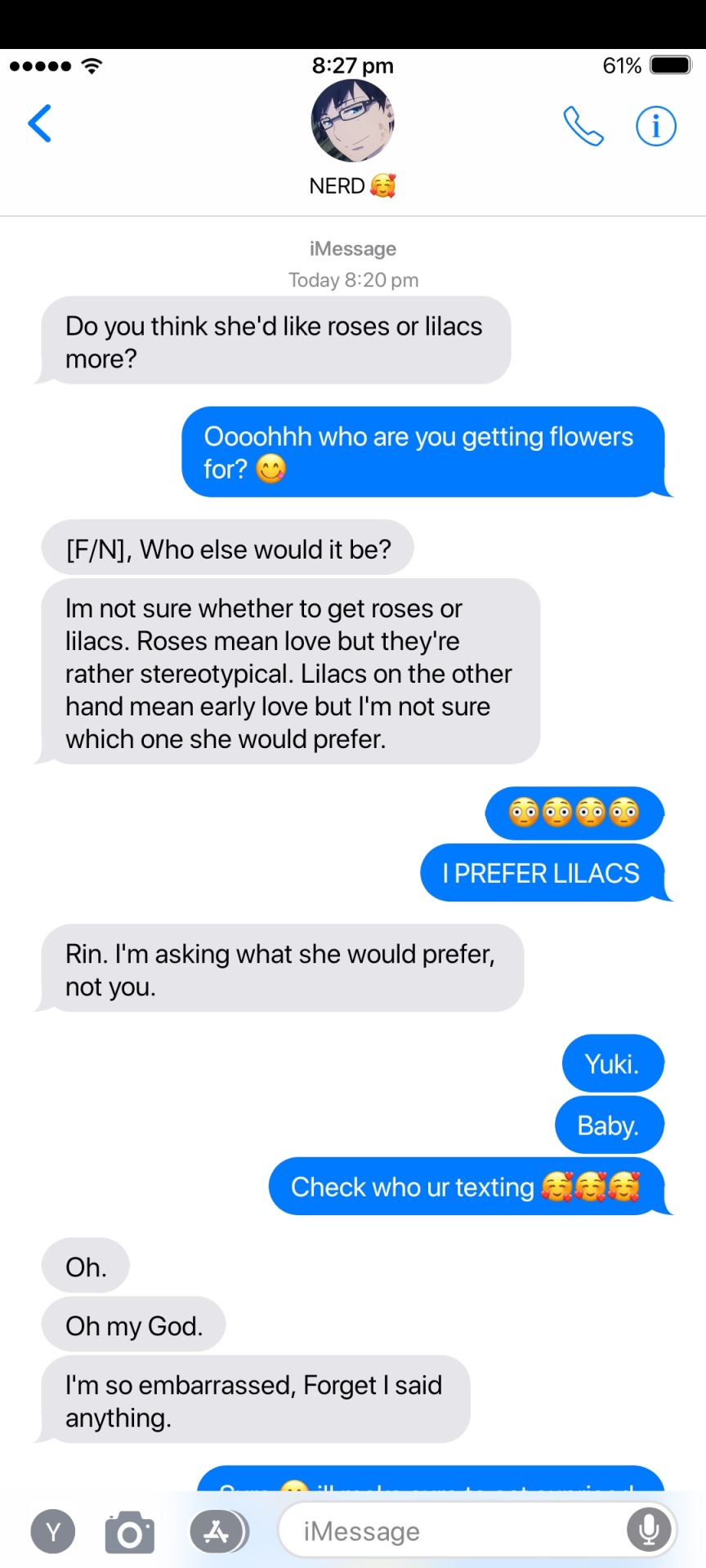Image resolution: width=706 pixels, height=1568 pixels.
Task: Call the NERD contact
Action: 583,127
